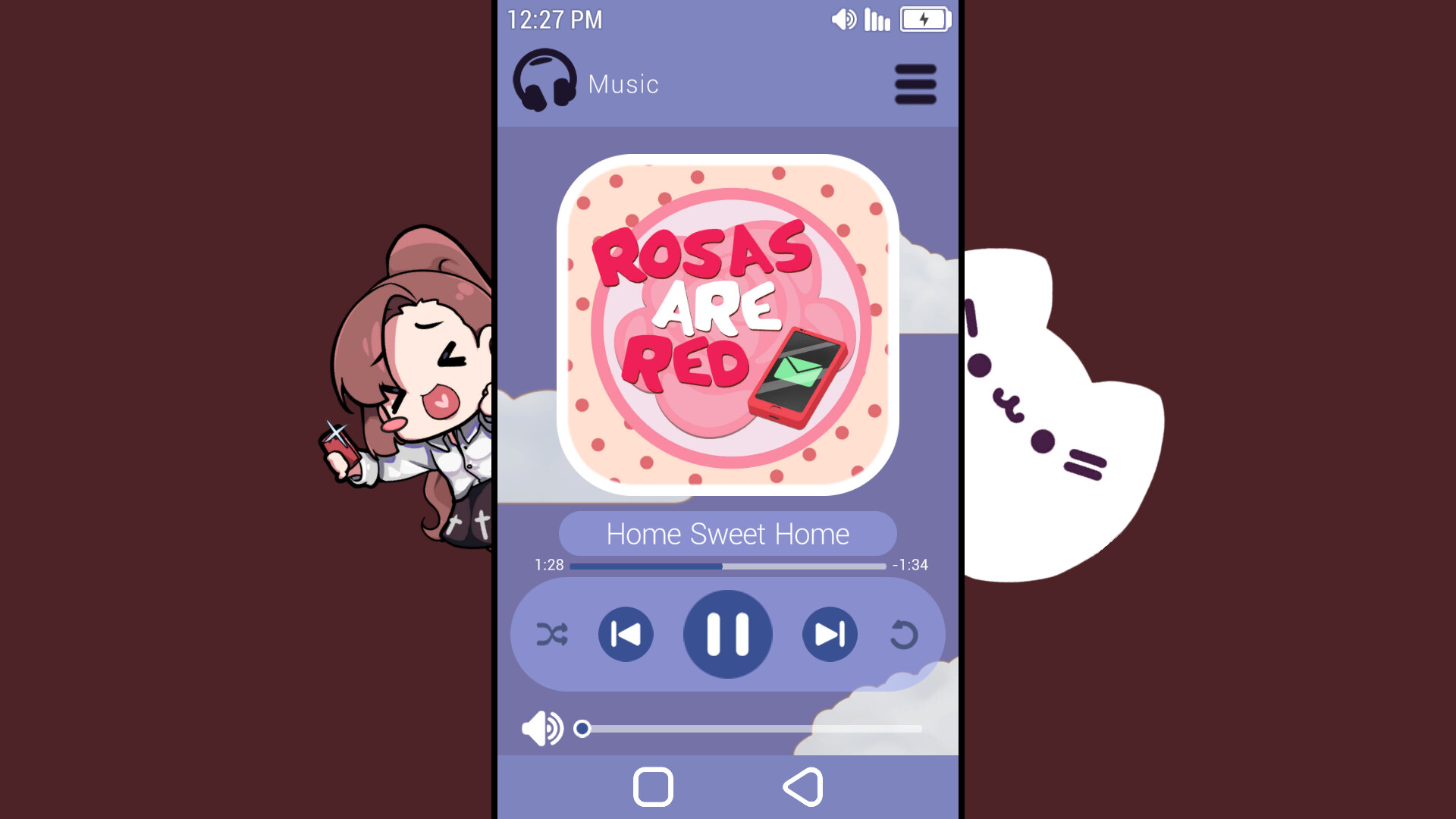Image resolution: width=1456 pixels, height=819 pixels.
Task: Toggle repeat mode
Action: point(903,635)
